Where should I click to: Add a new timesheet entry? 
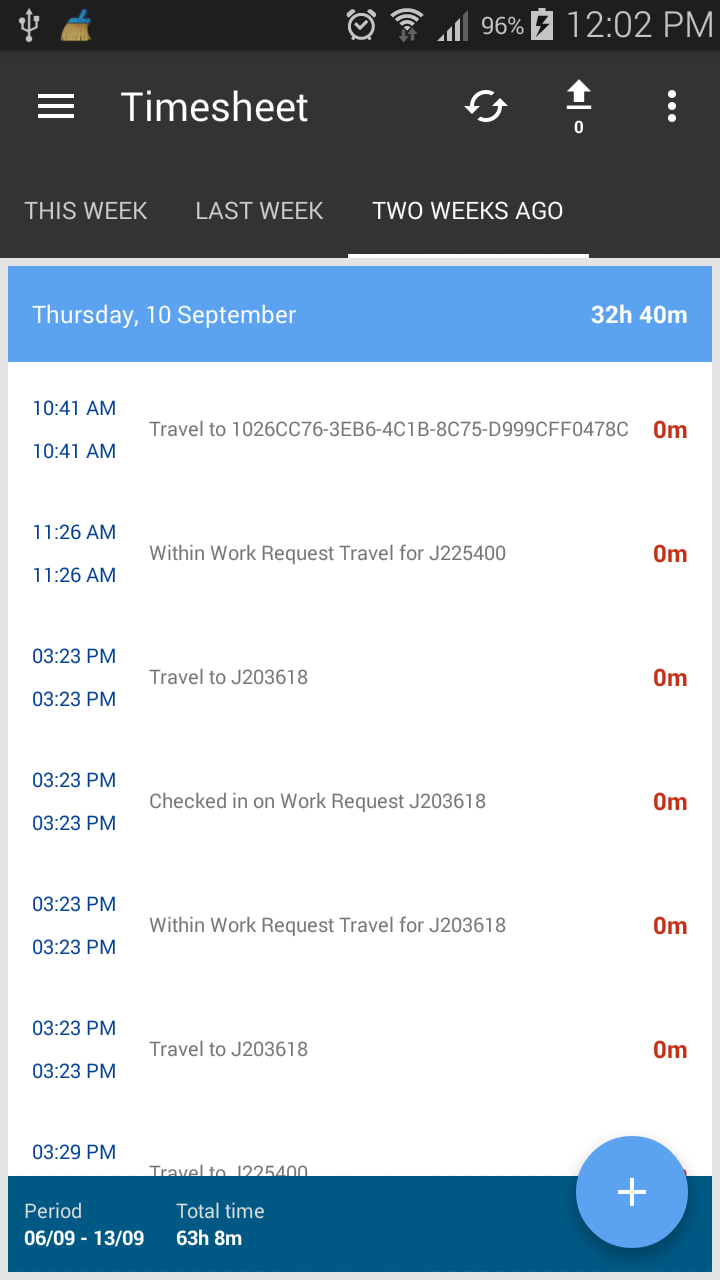(631, 1192)
